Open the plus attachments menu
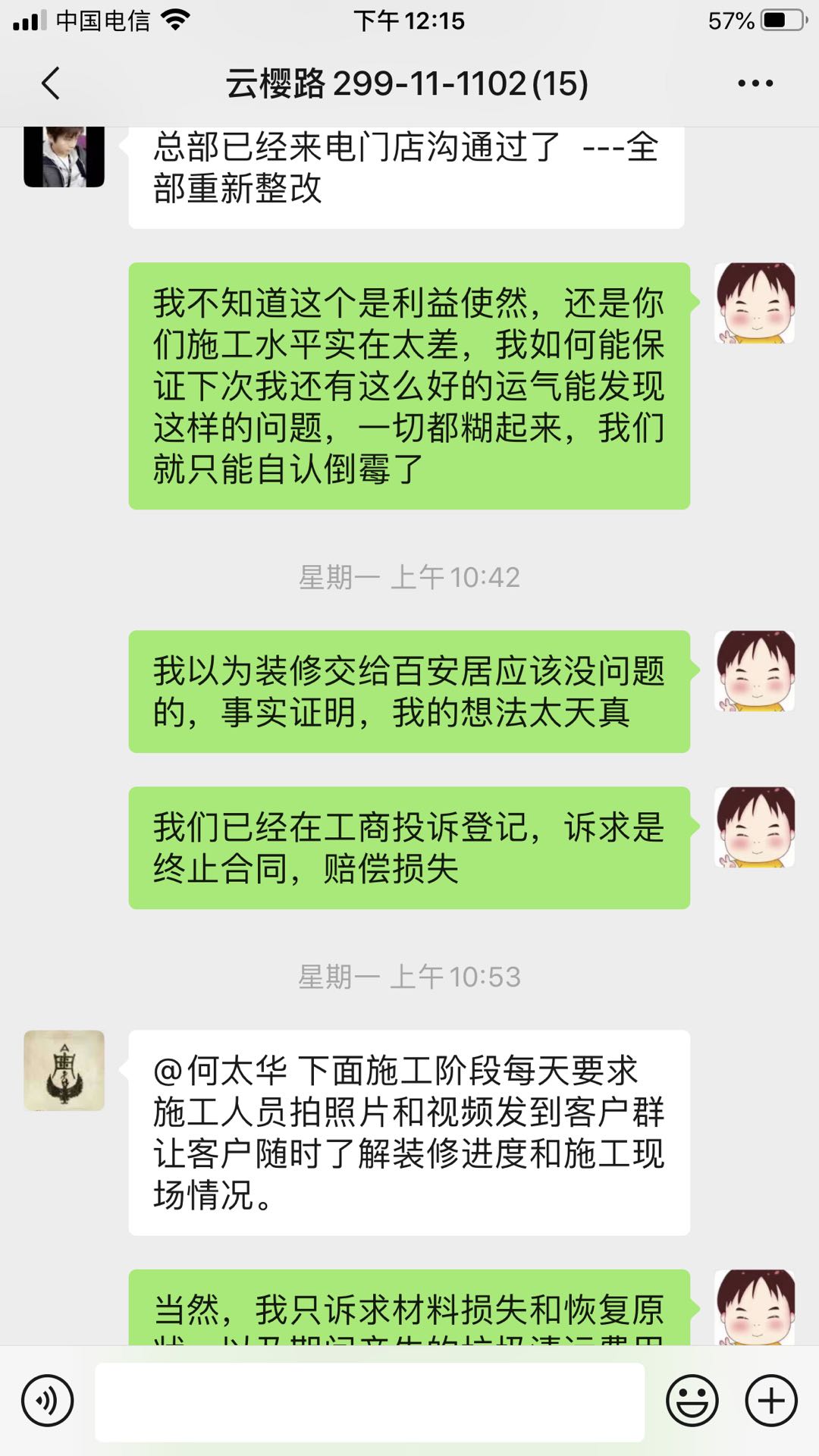Viewport: 819px width, 1456px height. click(x=771, y=1401)
